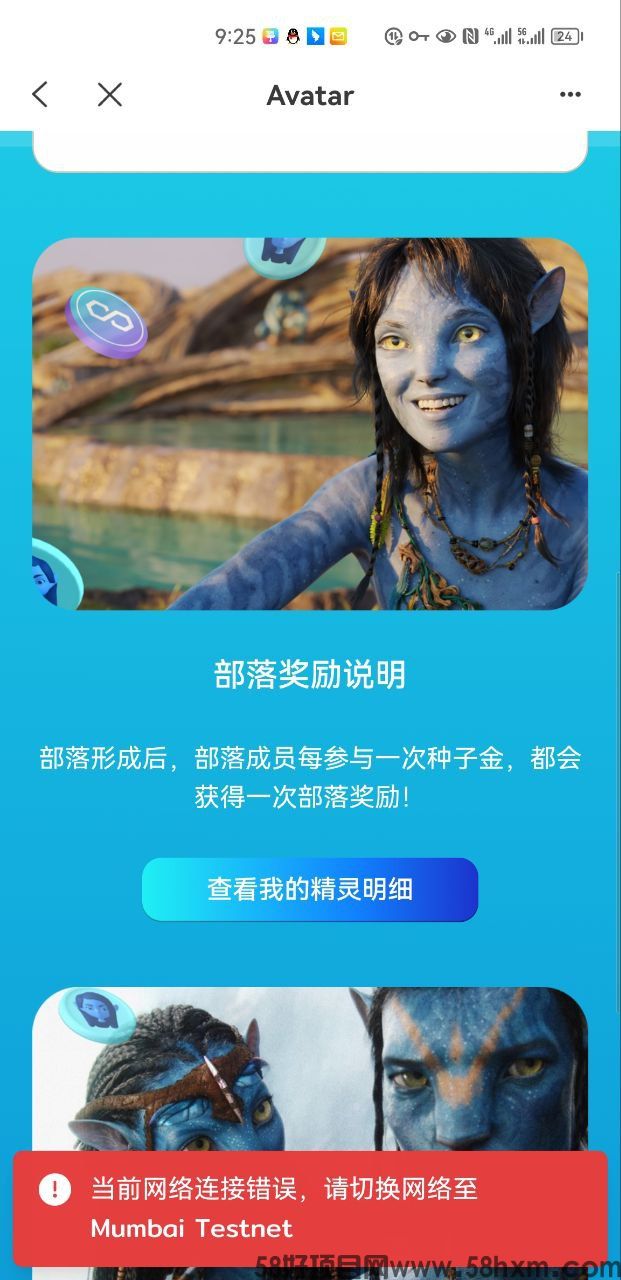Go back to the previous page

point(40,95)
